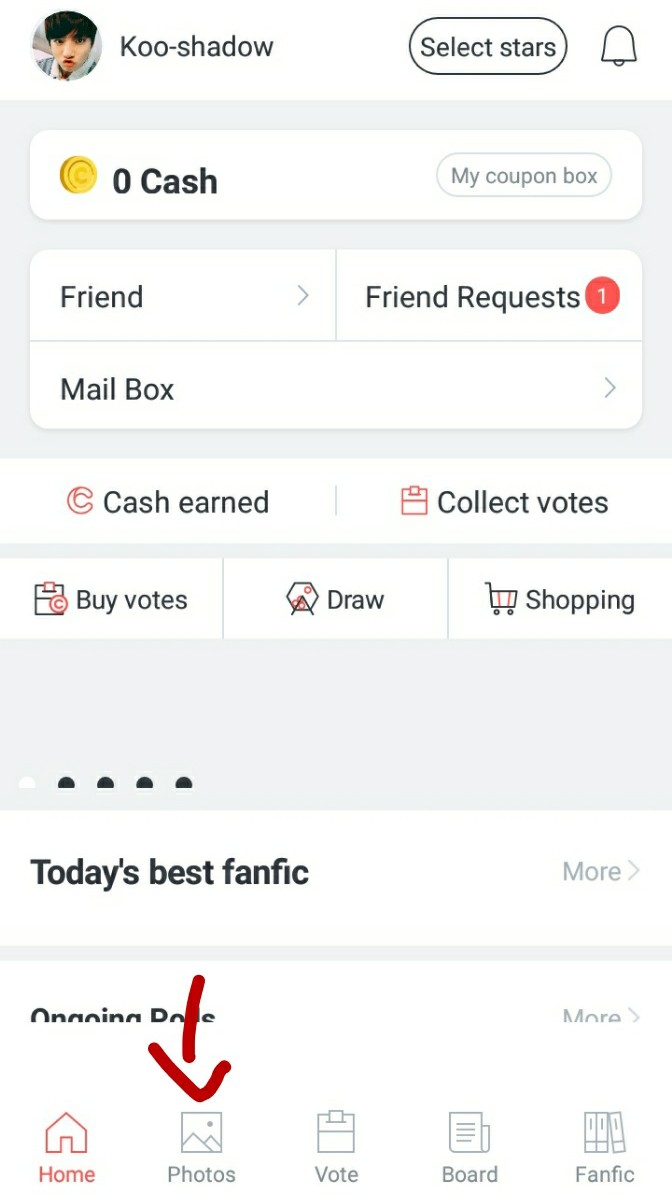Switch to the Home tab
Screen dimensions: 672x1195
67,1147
